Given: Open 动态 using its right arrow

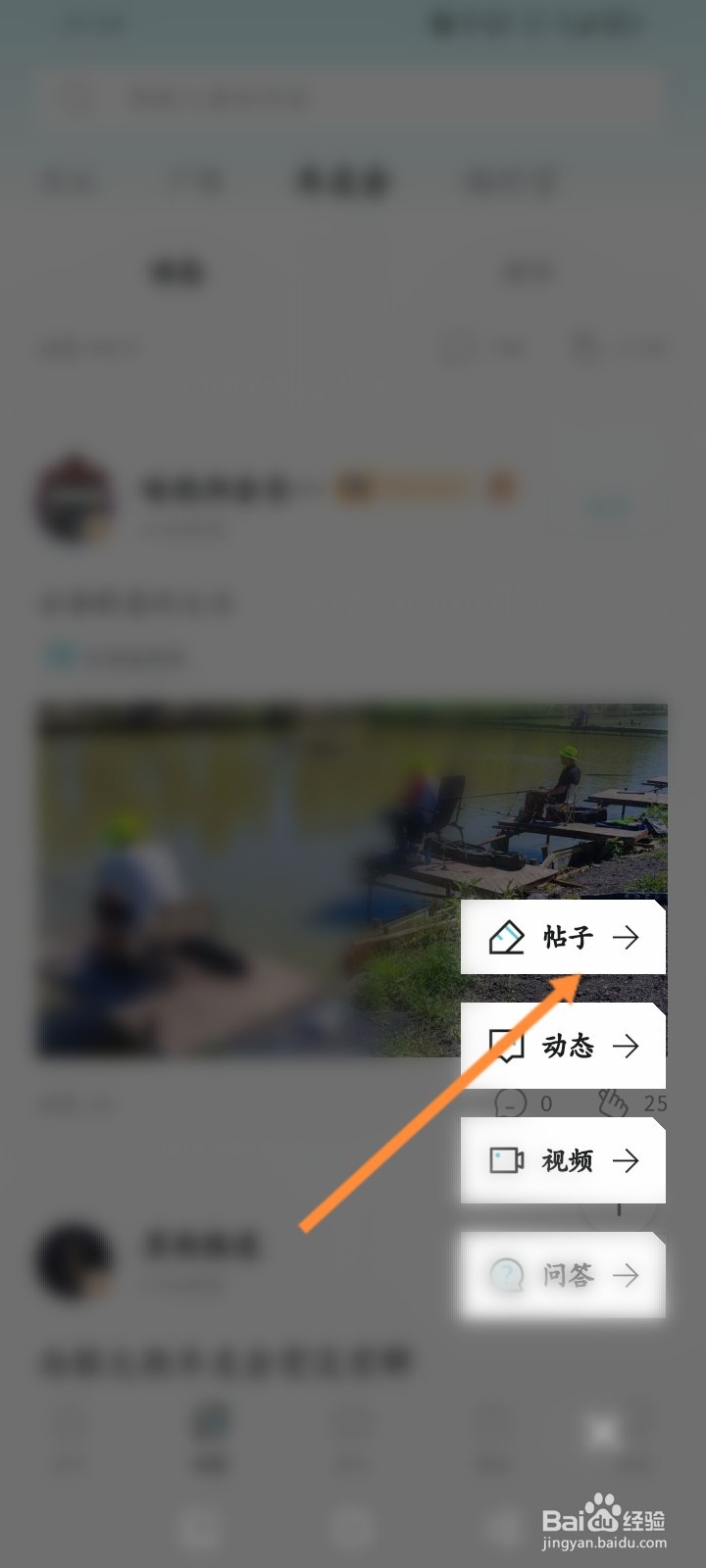Looking at the screenshot, I should (x=628, y=1047).
